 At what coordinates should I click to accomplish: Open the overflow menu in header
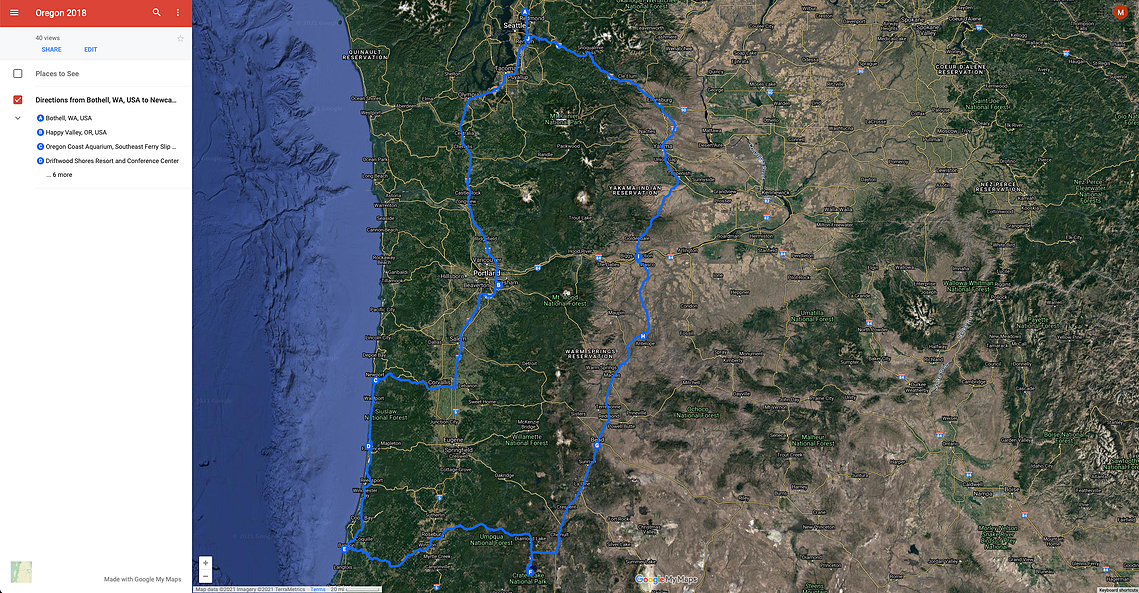pyautogui.click(x=178, y=13)
